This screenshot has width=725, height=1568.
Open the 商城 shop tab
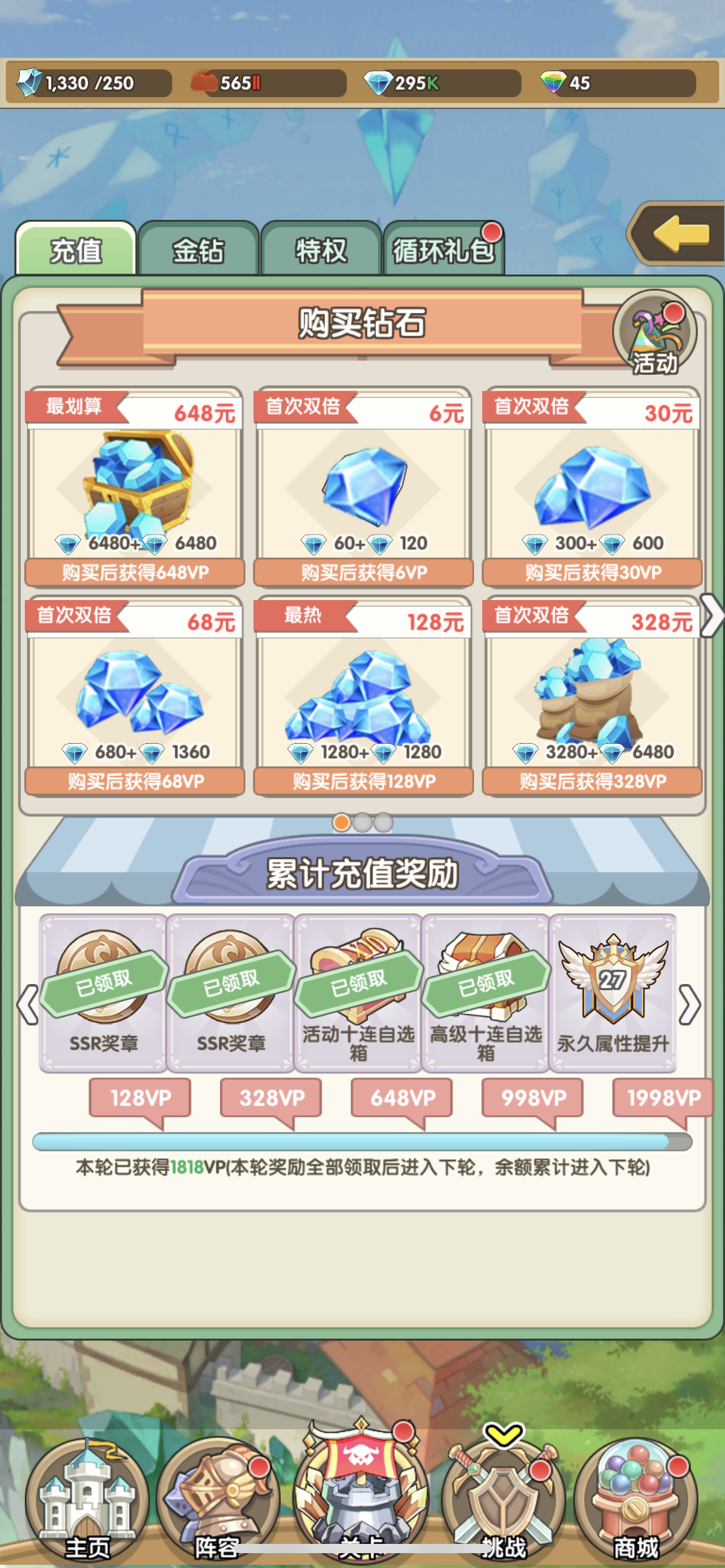coord(636,1497)
